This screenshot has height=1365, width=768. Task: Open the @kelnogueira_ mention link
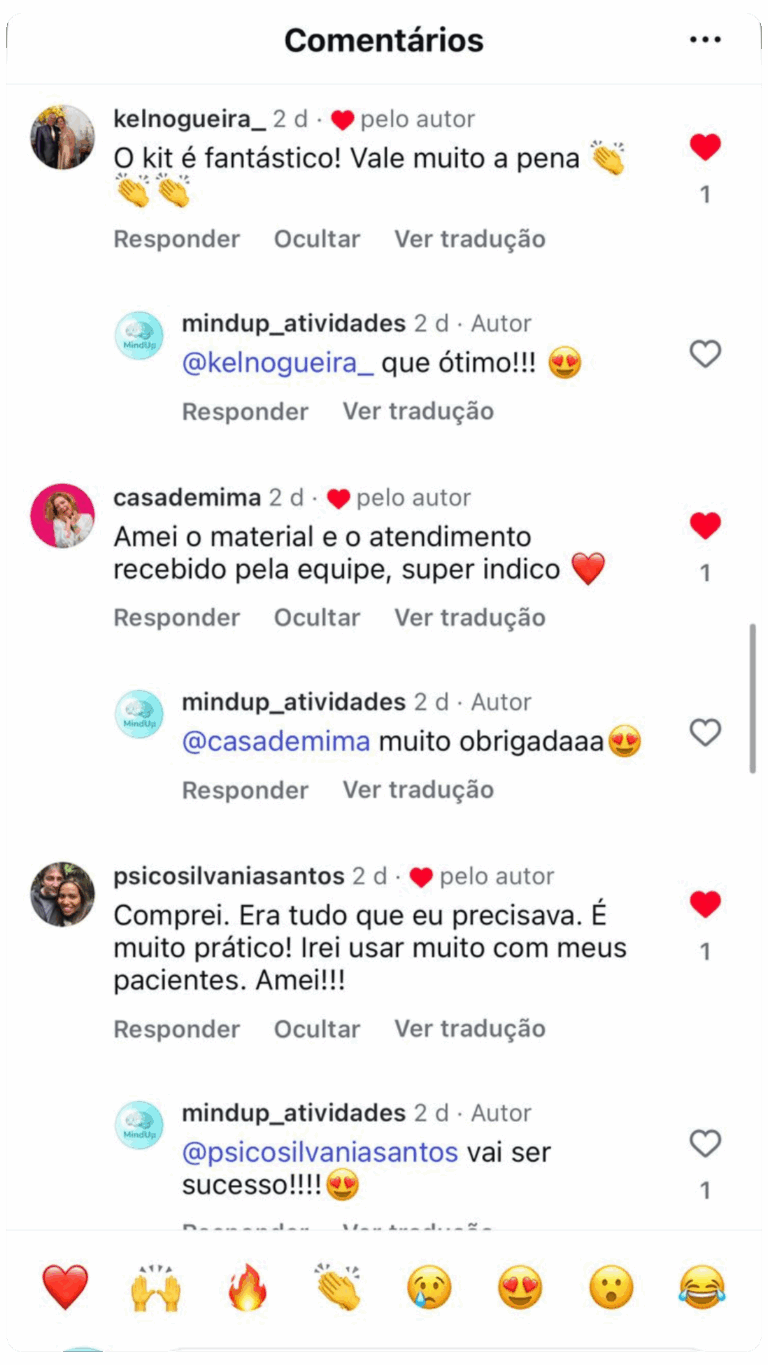coord(278,364)
